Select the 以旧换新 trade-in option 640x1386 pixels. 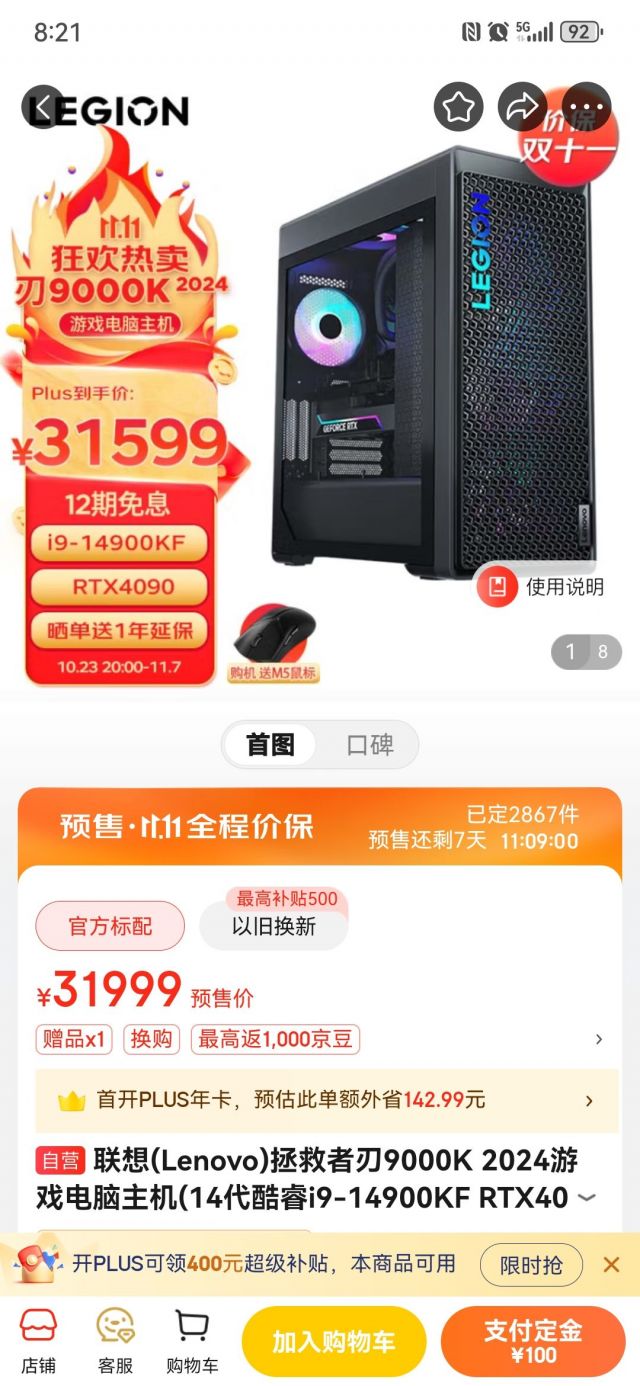[273, 926]
